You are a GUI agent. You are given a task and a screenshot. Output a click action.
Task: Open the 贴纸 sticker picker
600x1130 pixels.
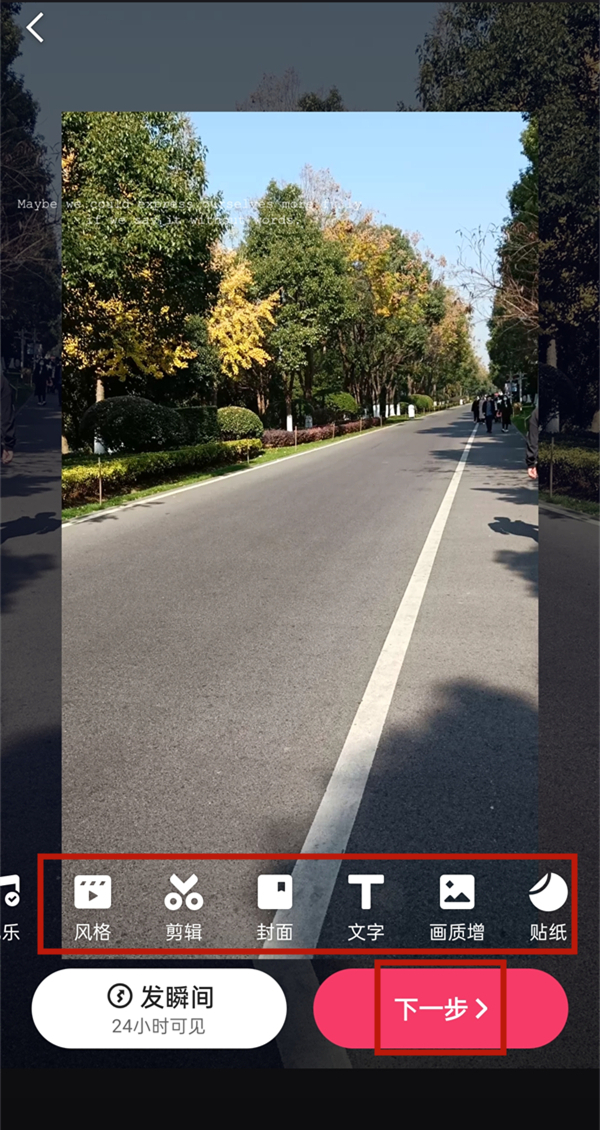548,906
